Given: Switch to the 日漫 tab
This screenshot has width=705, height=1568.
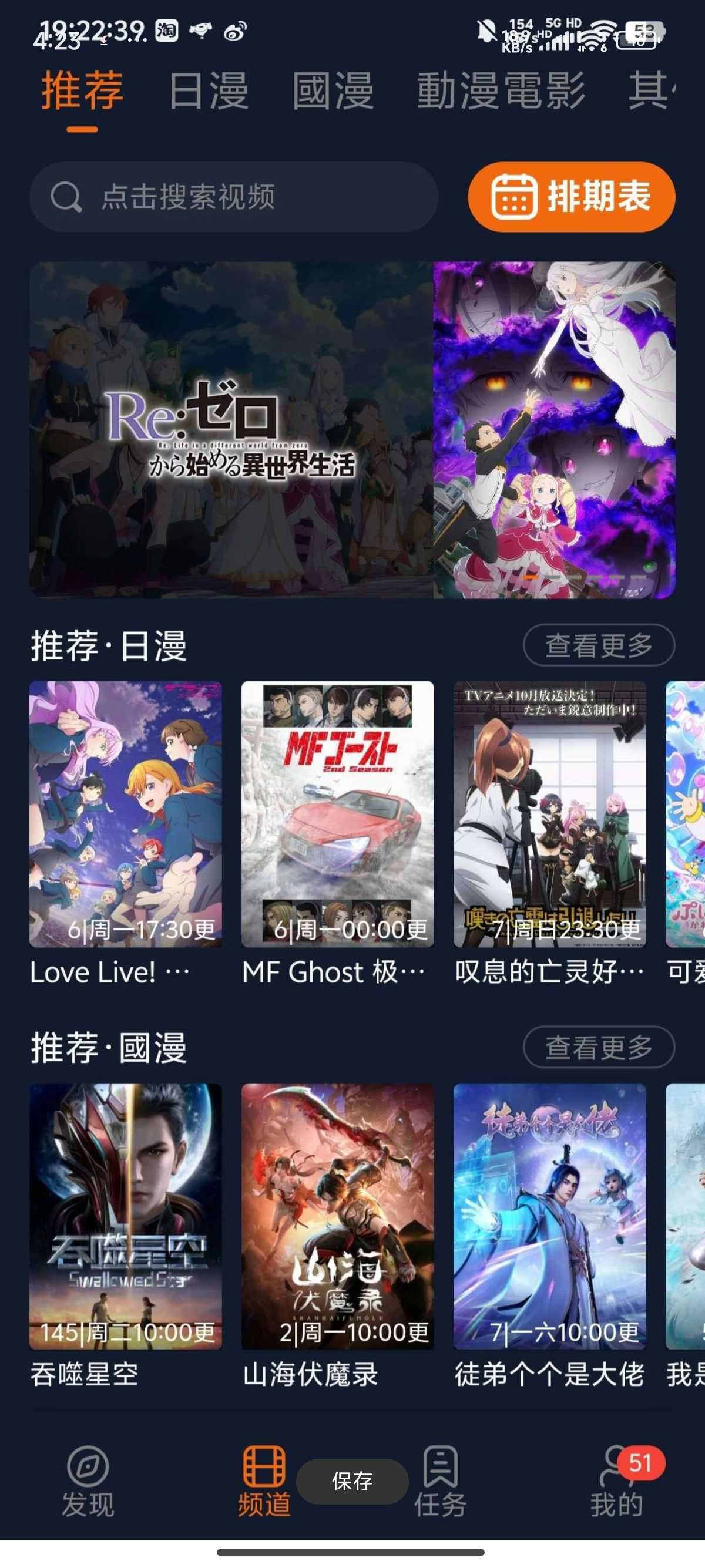Looking at the screenshot, I should pos(208,91).
